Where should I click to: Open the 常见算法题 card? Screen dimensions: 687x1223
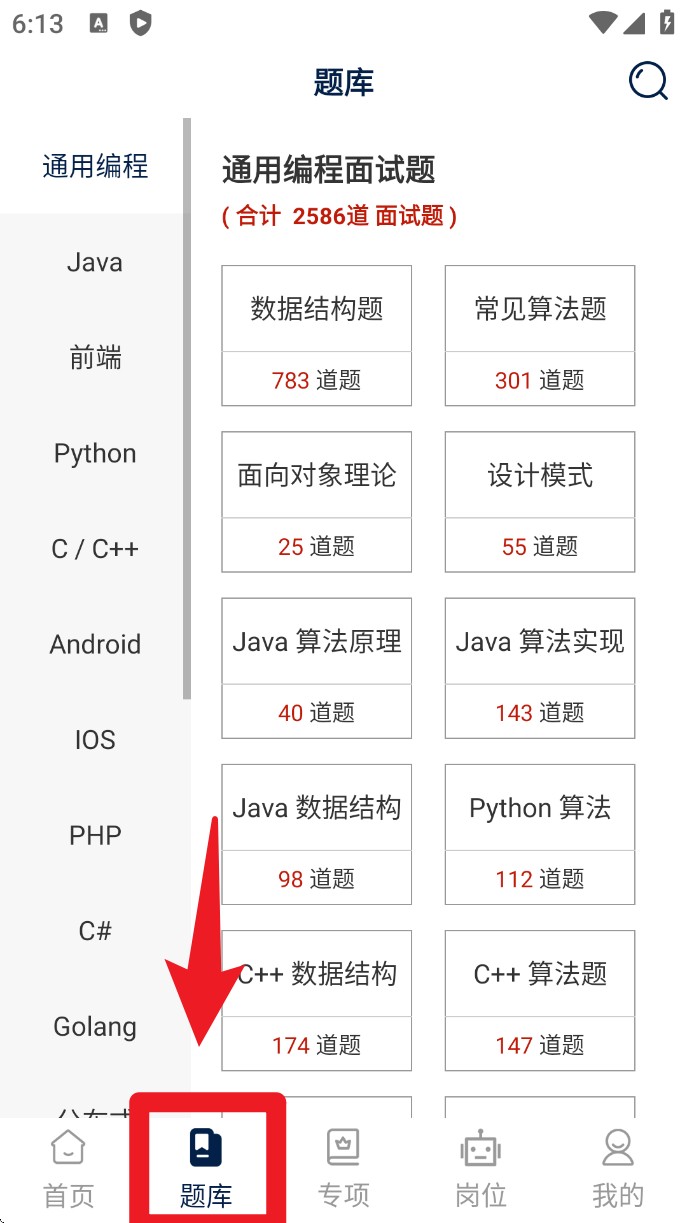(540, 335)
